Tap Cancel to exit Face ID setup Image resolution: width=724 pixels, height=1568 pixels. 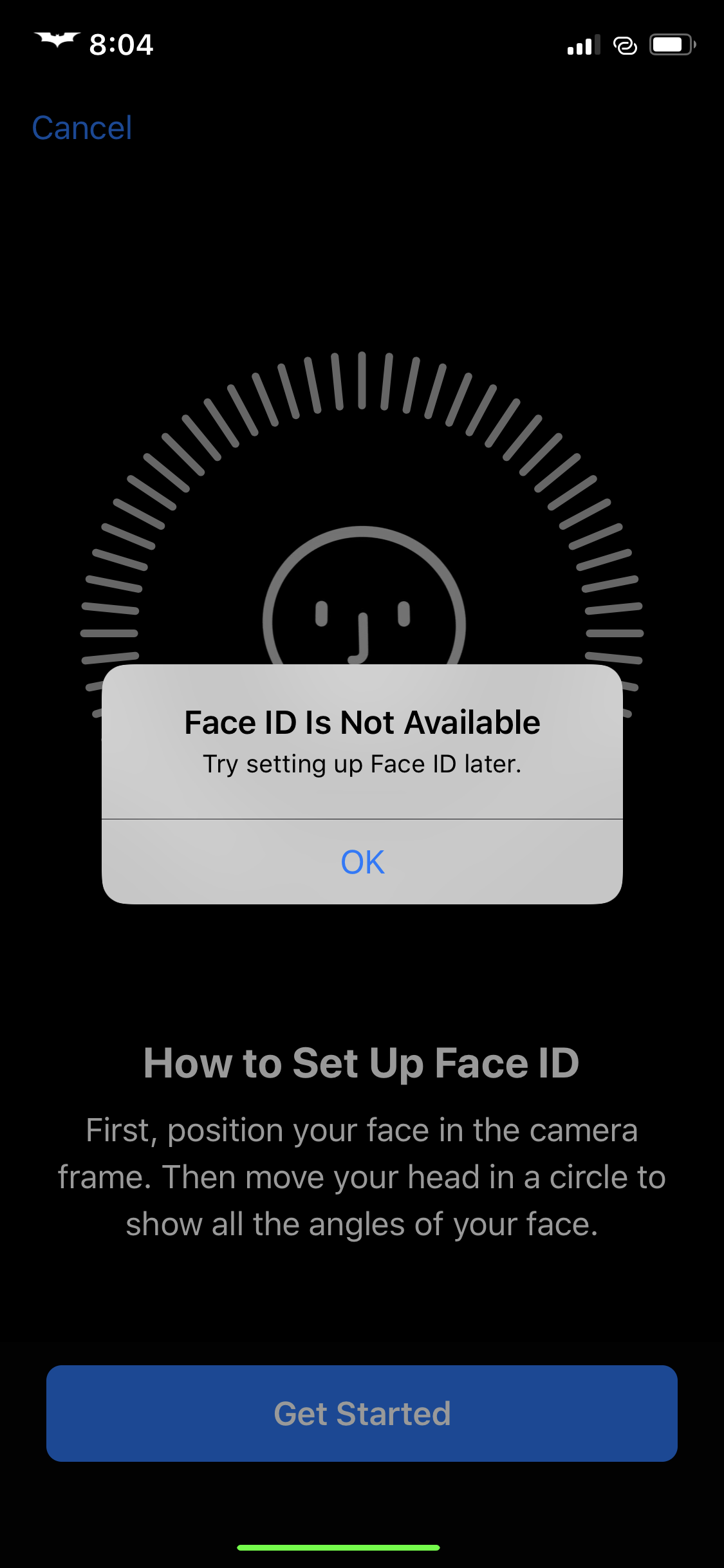coord(82,128)
